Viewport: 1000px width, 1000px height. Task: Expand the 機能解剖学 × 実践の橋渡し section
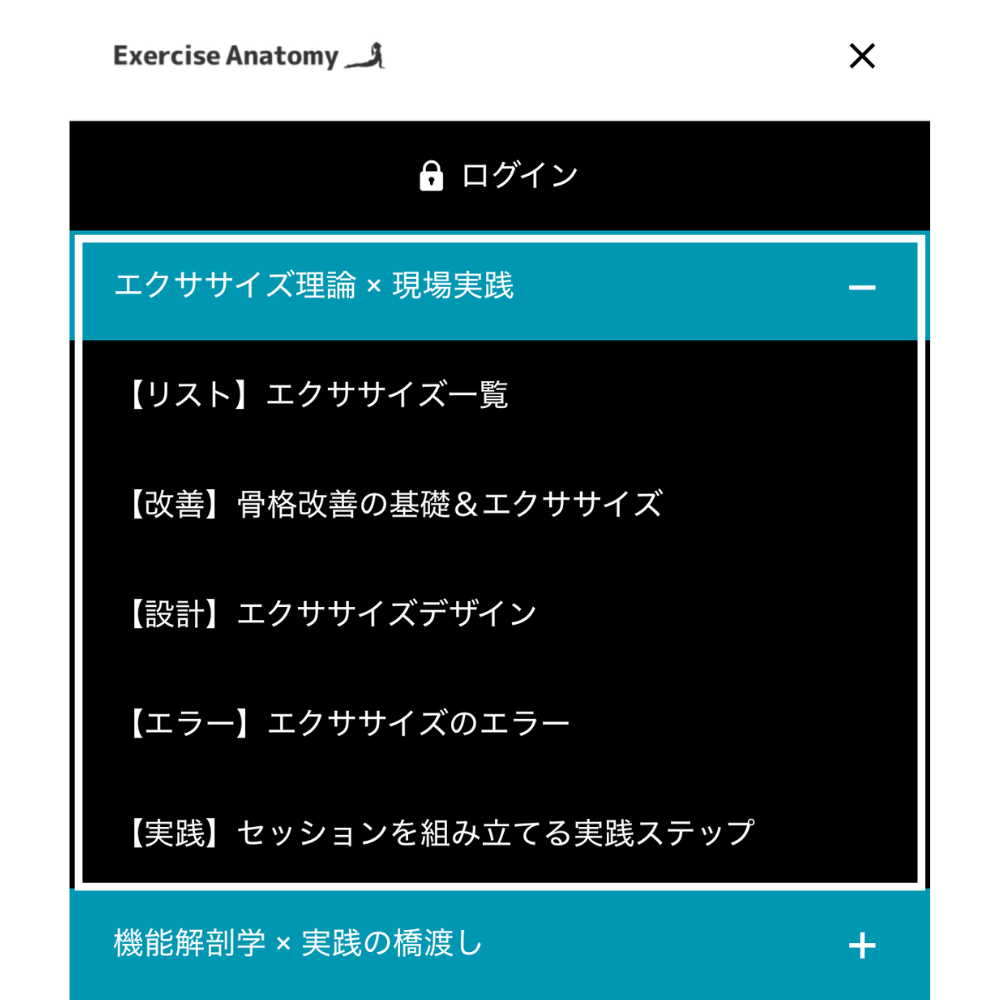pos(860,944)
